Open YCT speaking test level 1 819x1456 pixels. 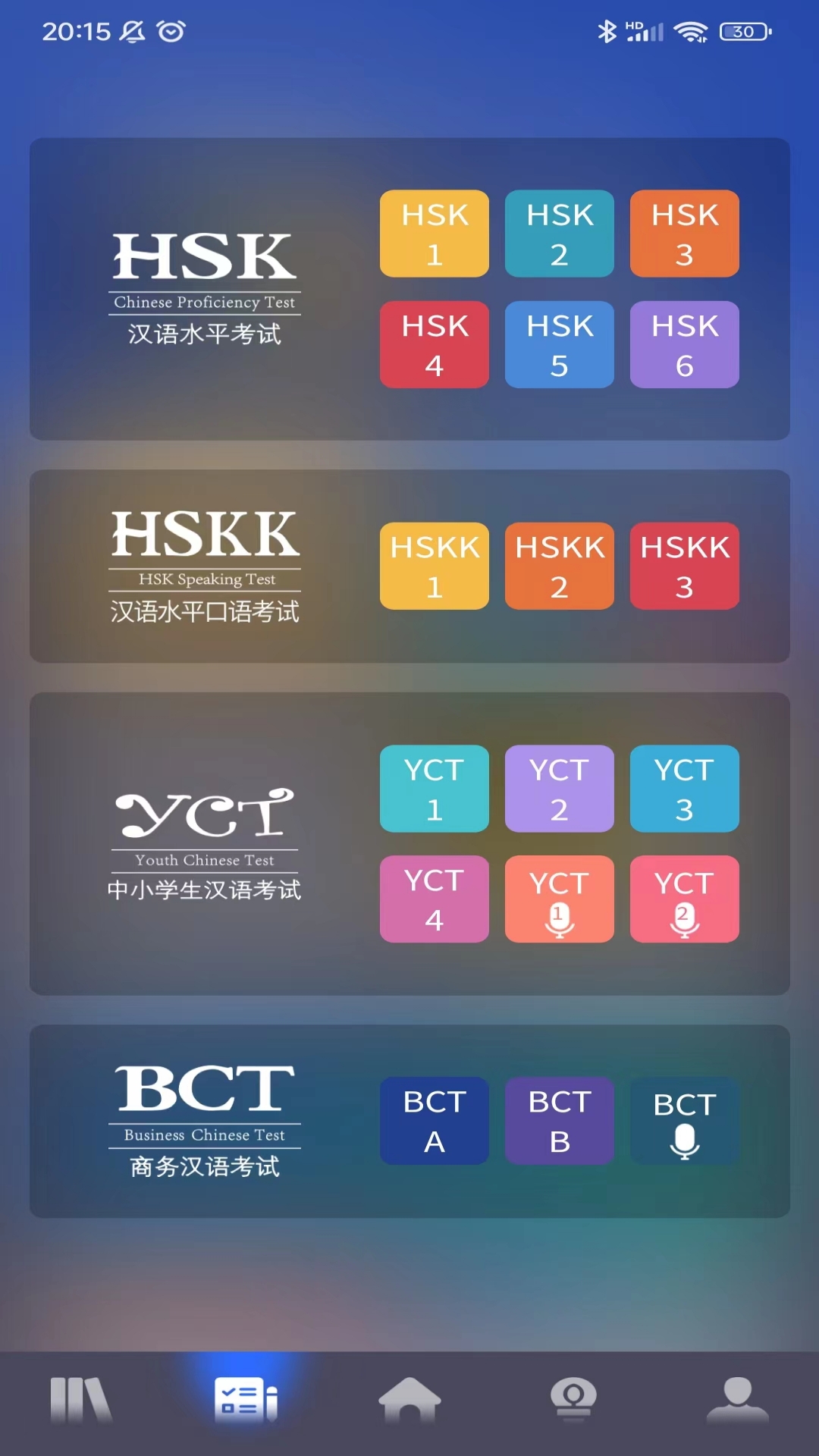559,899
